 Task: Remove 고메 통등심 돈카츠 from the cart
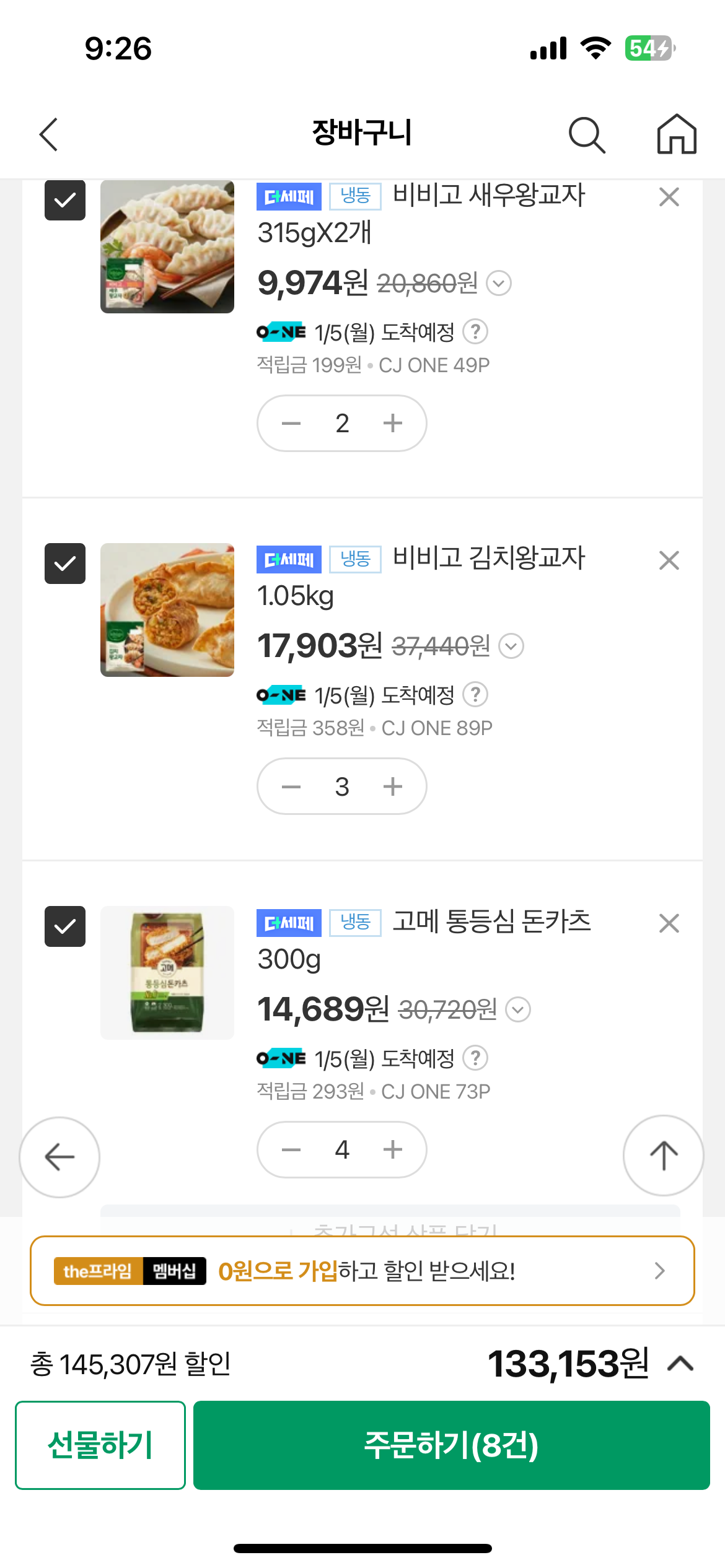[x=669, y=923]
